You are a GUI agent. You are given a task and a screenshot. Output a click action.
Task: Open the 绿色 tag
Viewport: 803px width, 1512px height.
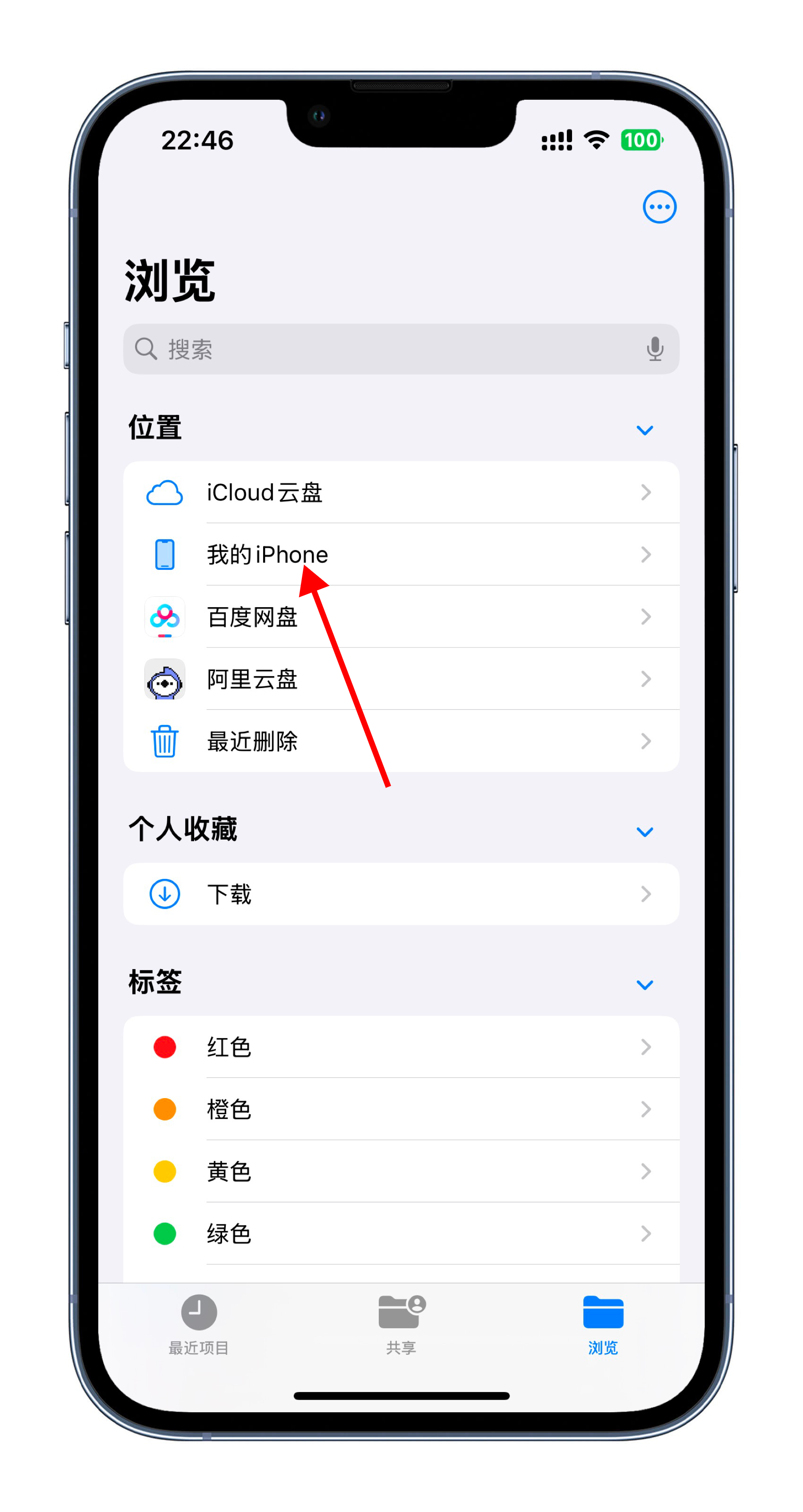tap(401, 1234)
